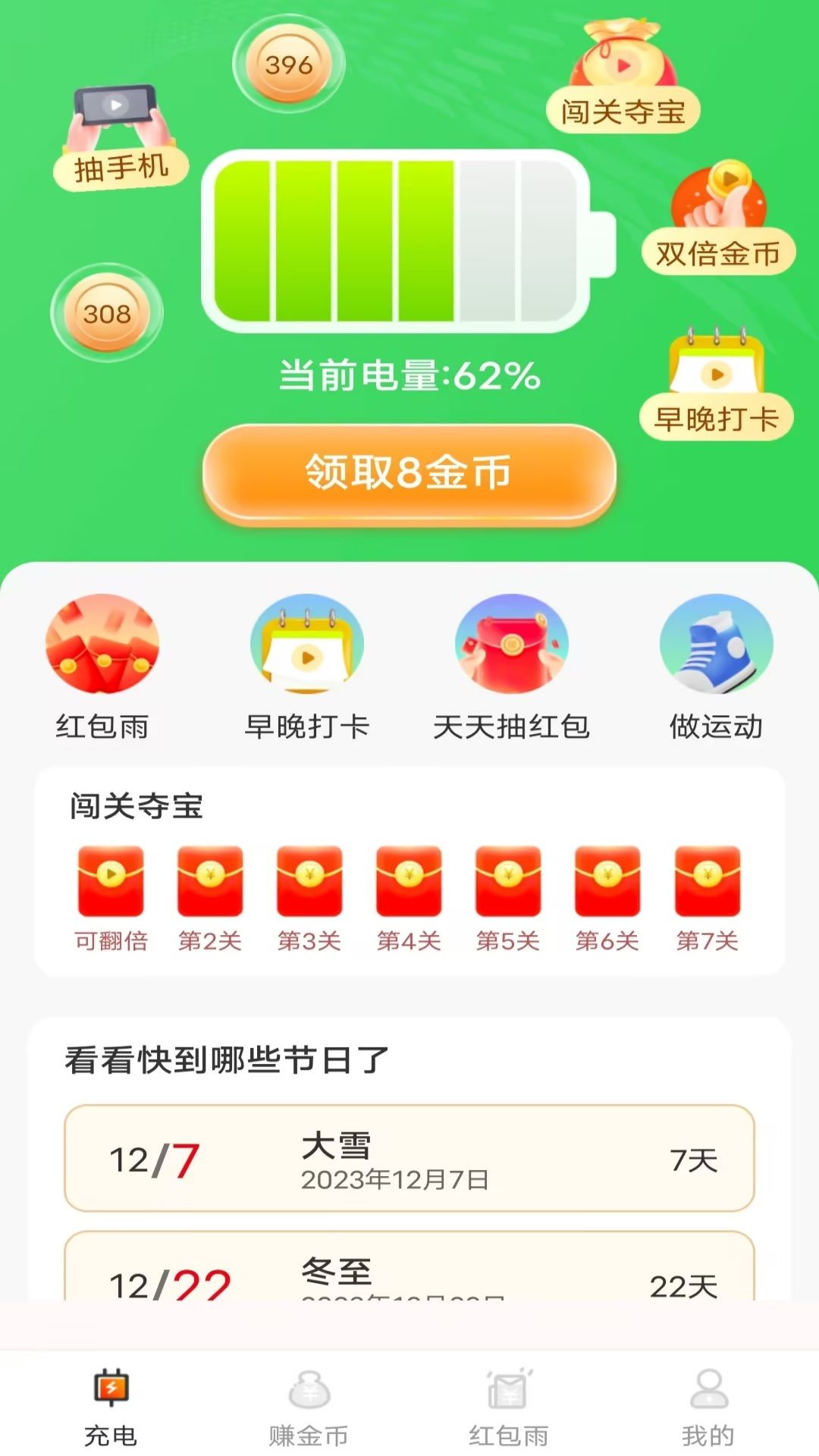This screenshot has height=1456, width=819.
Task: Select 第3关 red envelope
Action: [309, 896]
